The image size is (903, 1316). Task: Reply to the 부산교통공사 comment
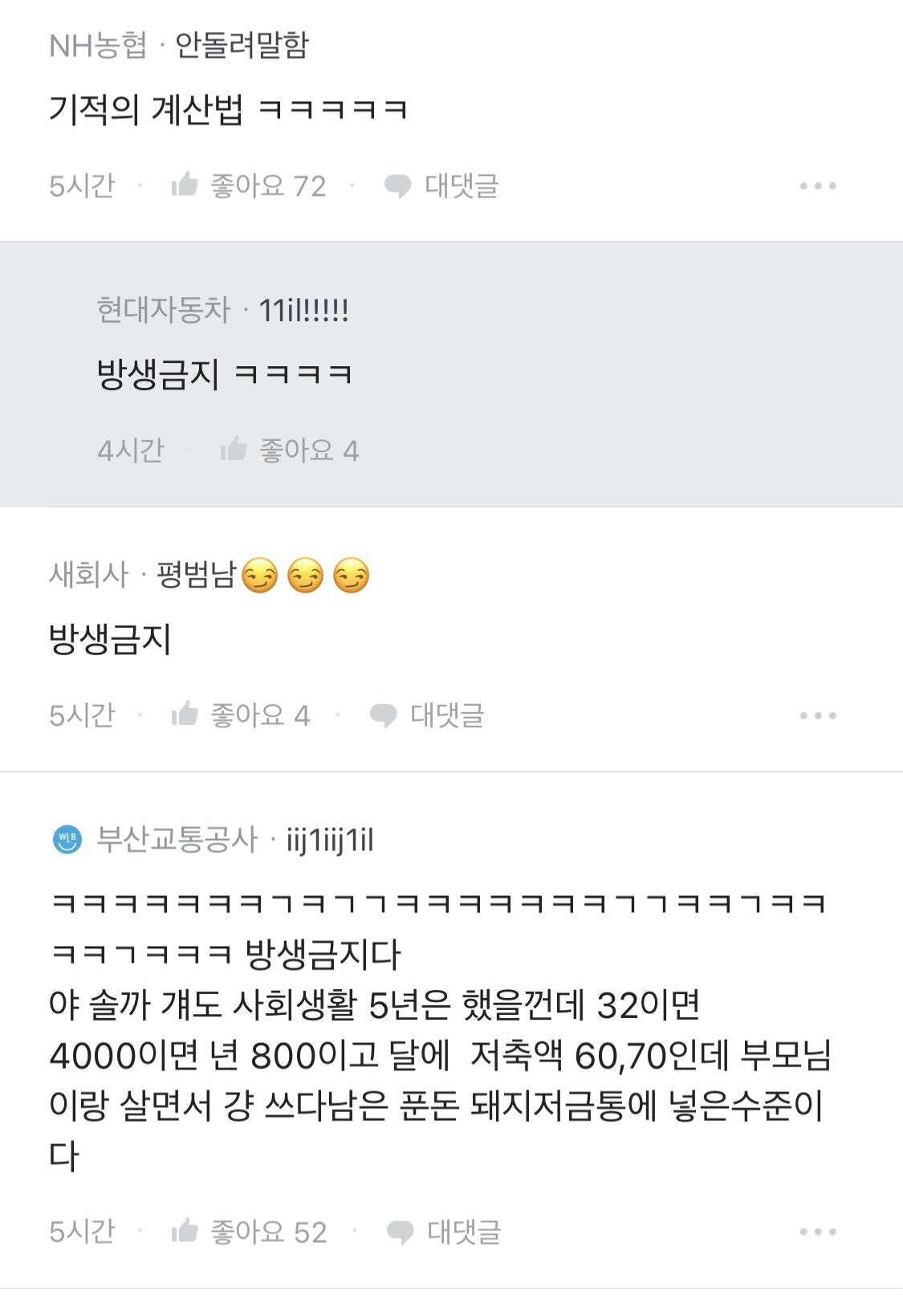(x=443, y=1231)
